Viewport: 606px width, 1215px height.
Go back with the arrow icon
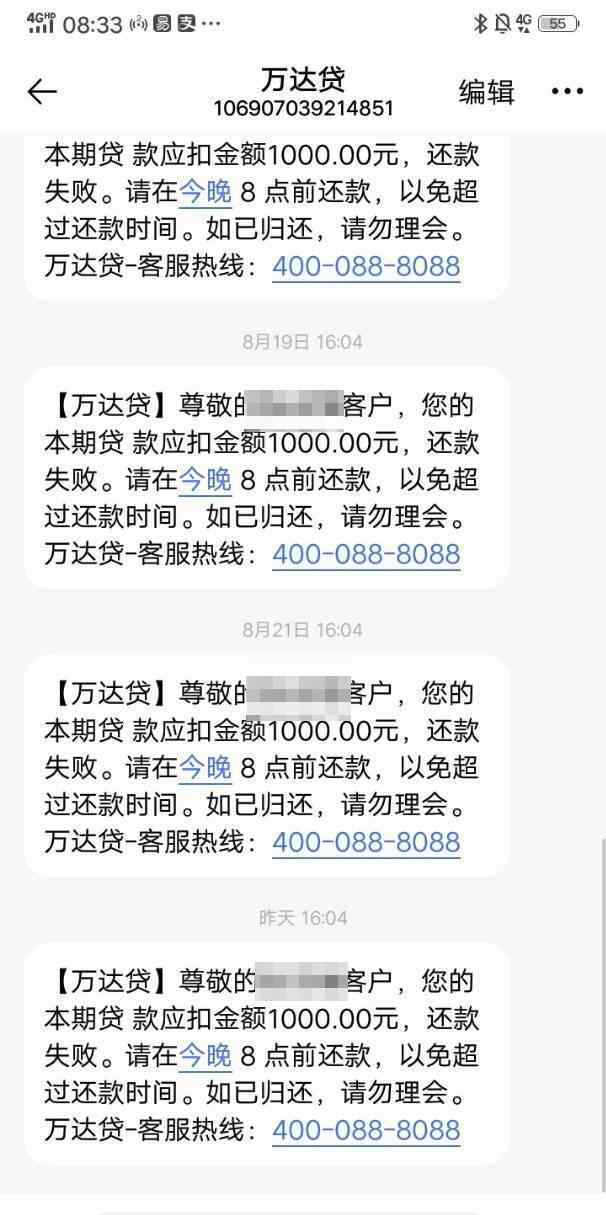(42, 92)
